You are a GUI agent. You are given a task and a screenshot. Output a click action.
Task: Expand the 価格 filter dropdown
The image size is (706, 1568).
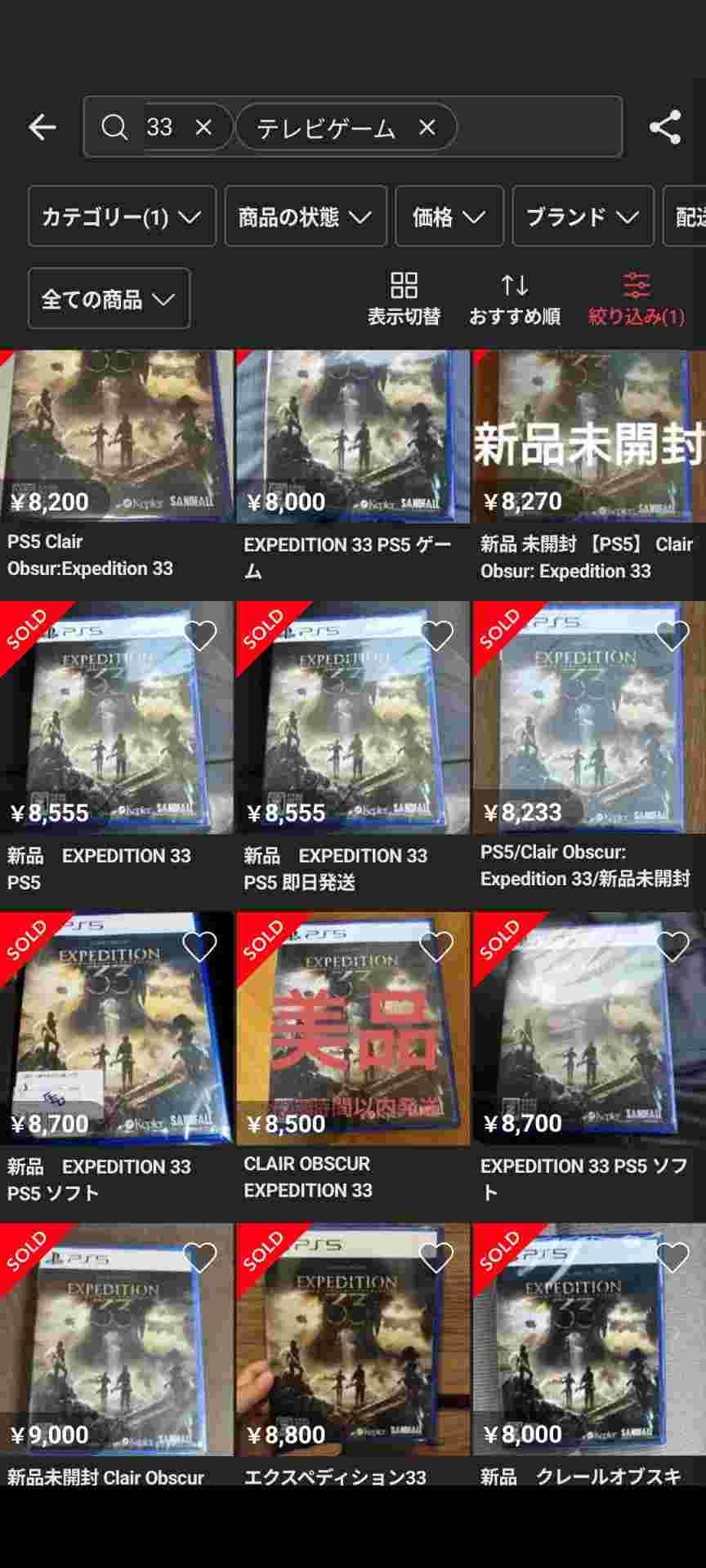click(449, 216)
